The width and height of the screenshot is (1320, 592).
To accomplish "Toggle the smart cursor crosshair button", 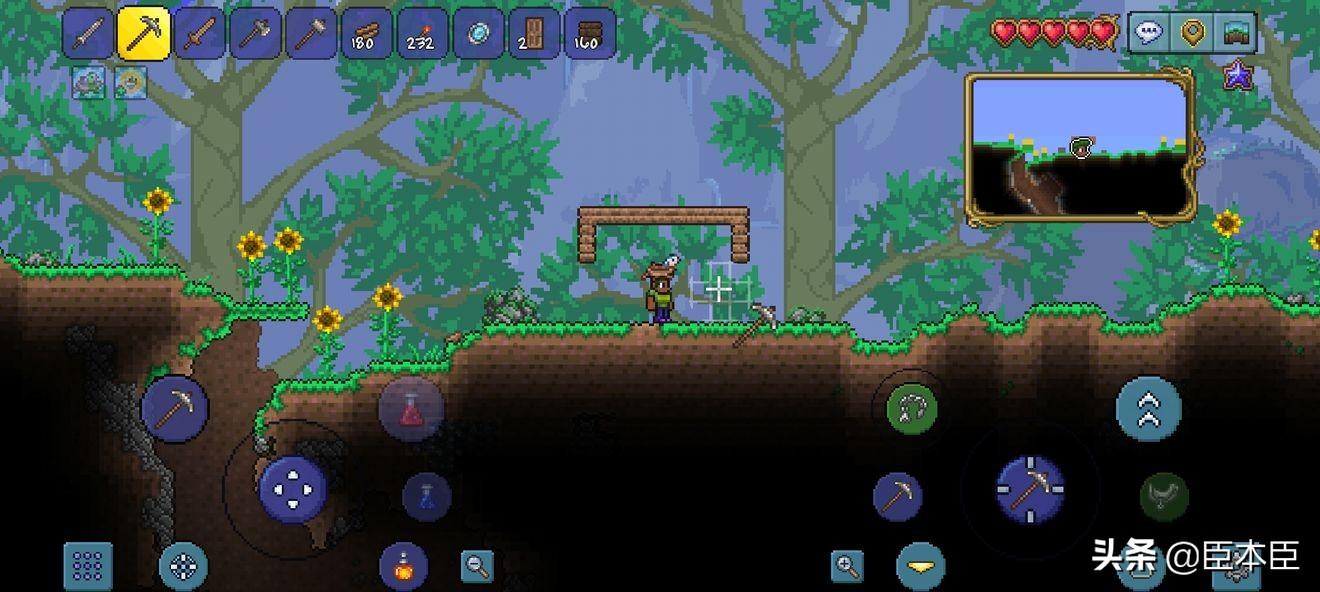I will [183, 567].
